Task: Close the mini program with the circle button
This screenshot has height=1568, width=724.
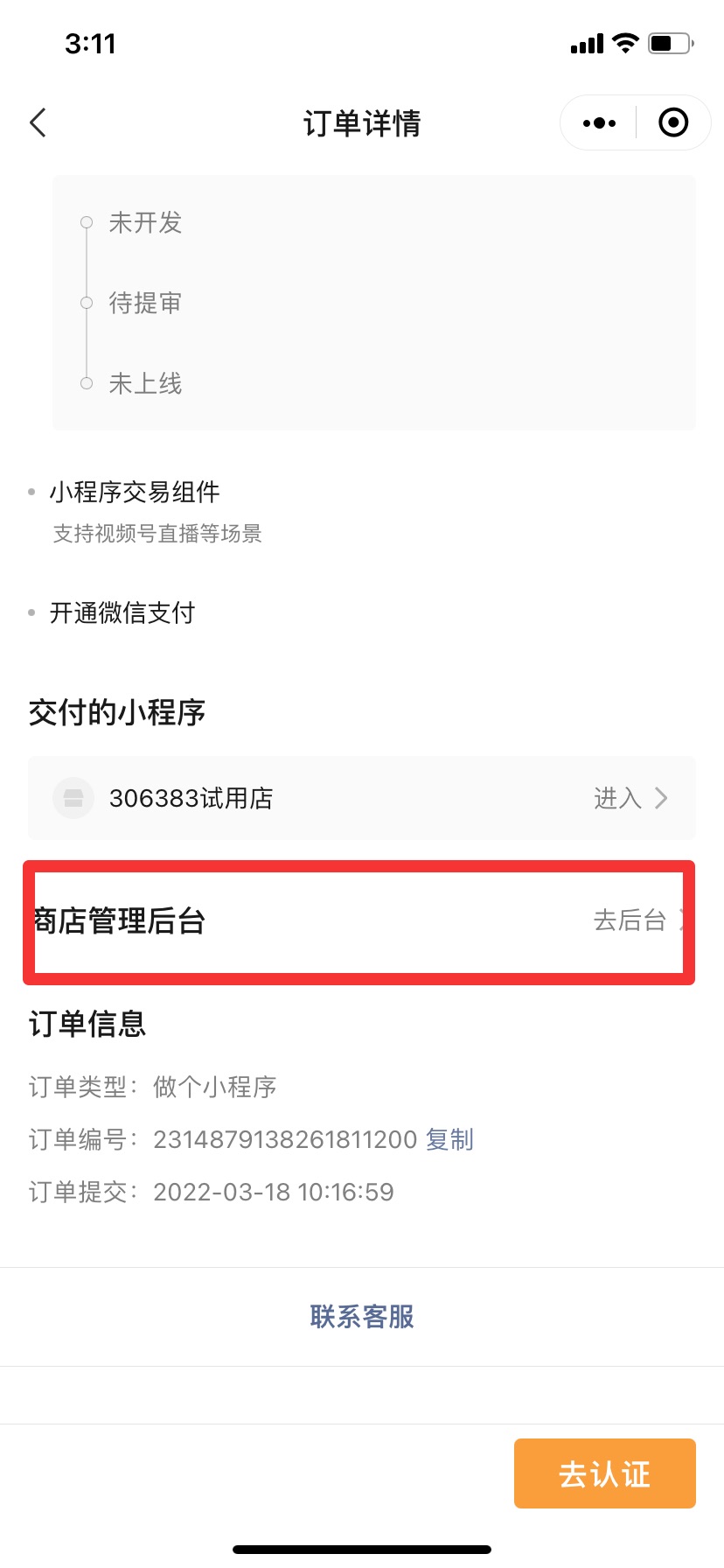Action: (673, 122)
